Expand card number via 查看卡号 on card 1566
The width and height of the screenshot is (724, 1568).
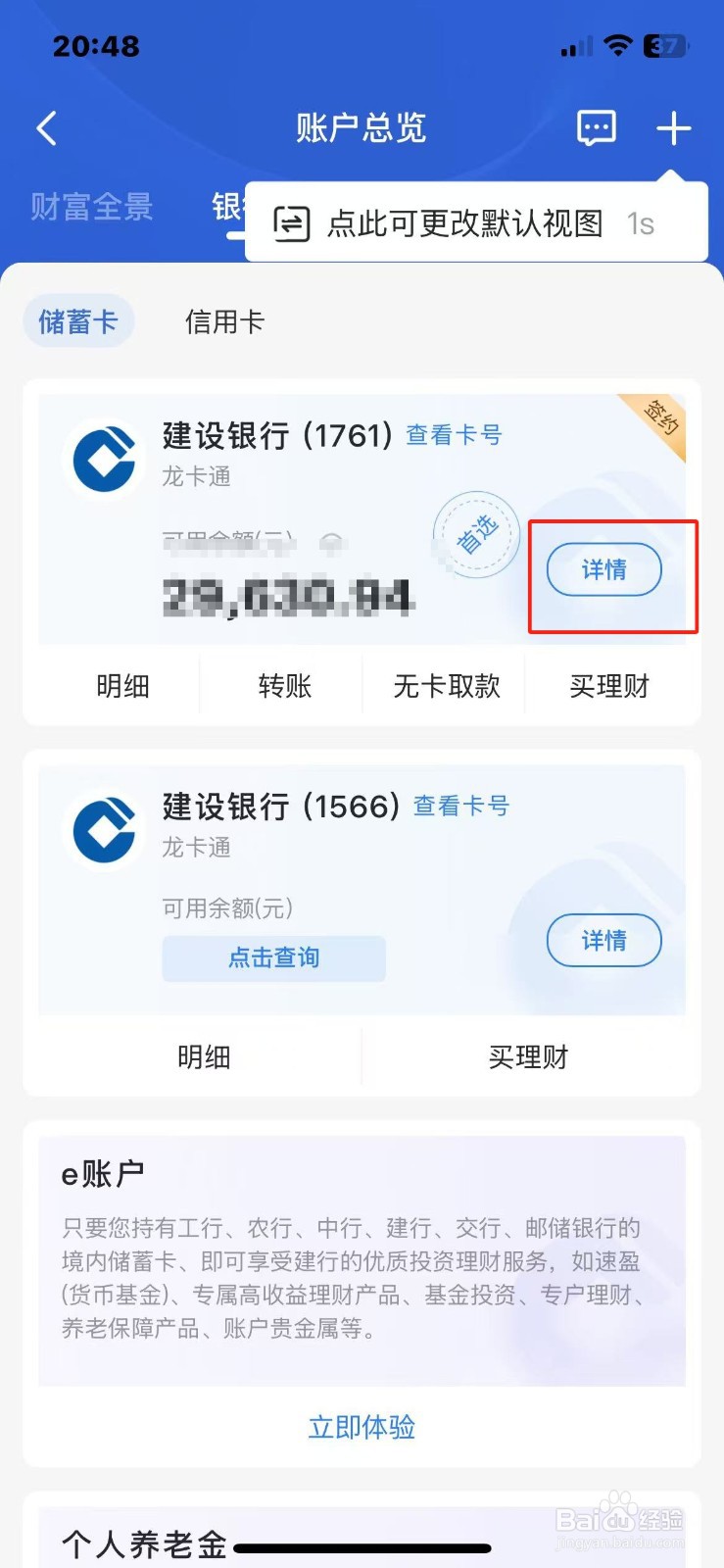point(460,807)
